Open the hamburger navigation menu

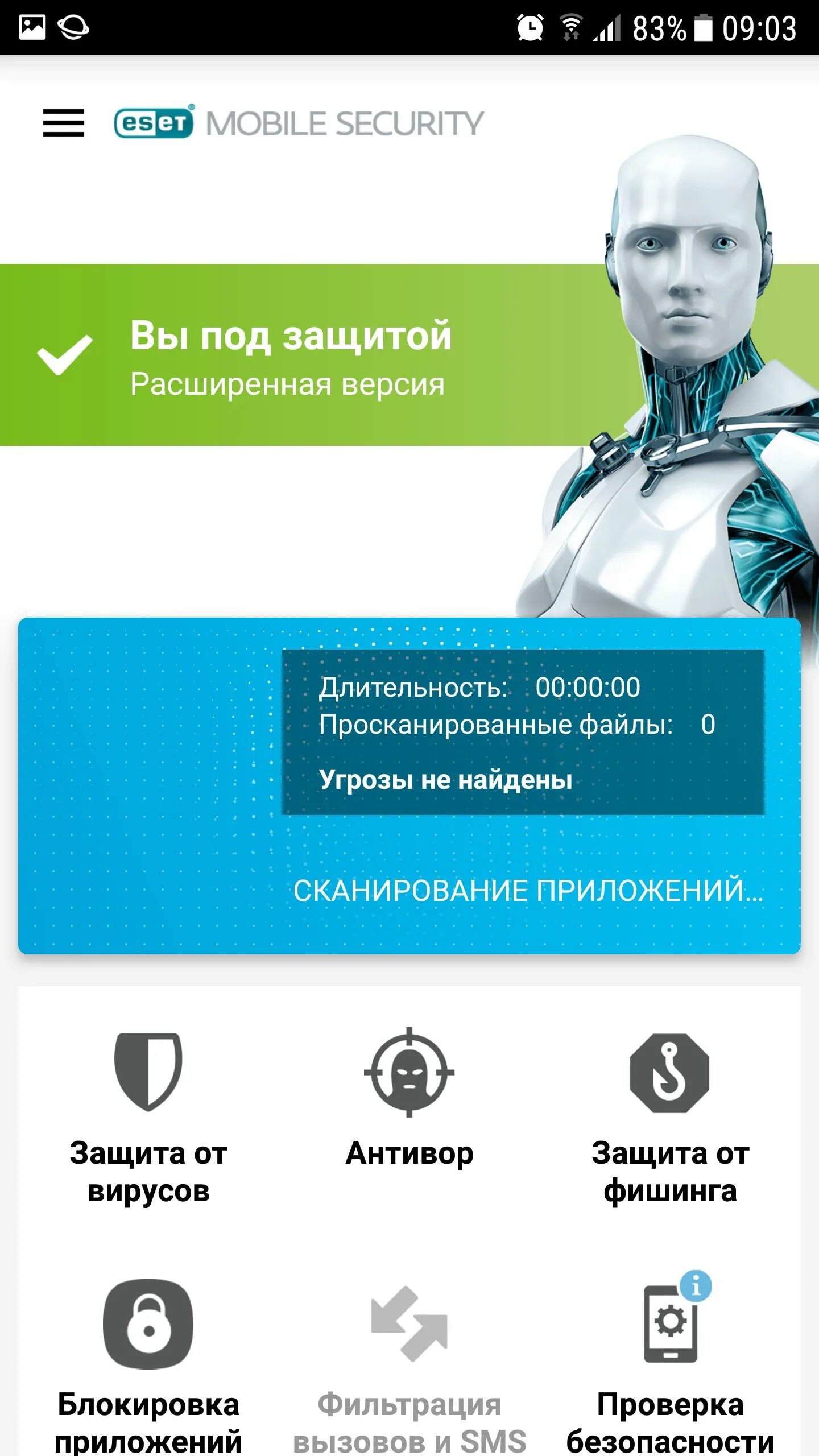[64, 123]
